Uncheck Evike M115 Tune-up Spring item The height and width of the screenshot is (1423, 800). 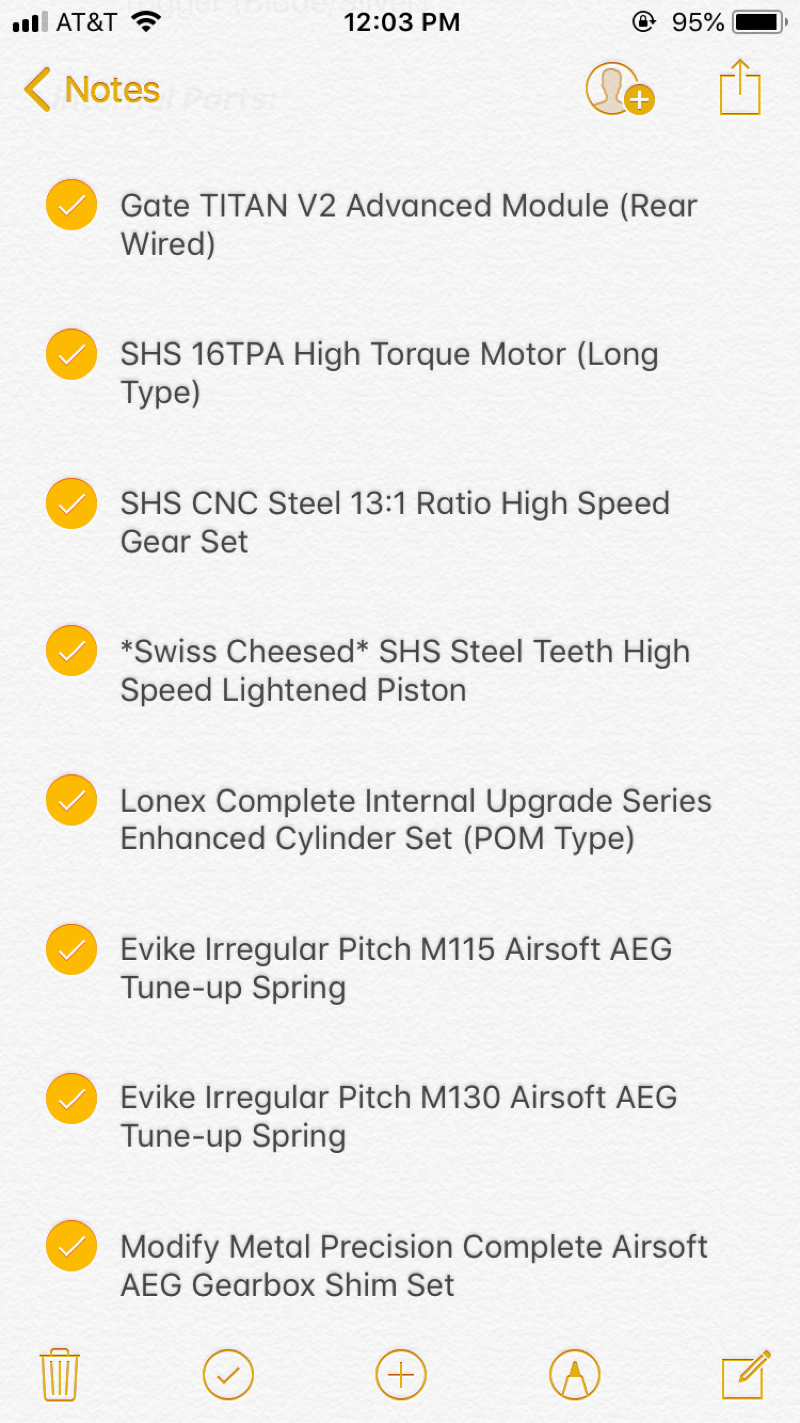click(x=72, y=949)
